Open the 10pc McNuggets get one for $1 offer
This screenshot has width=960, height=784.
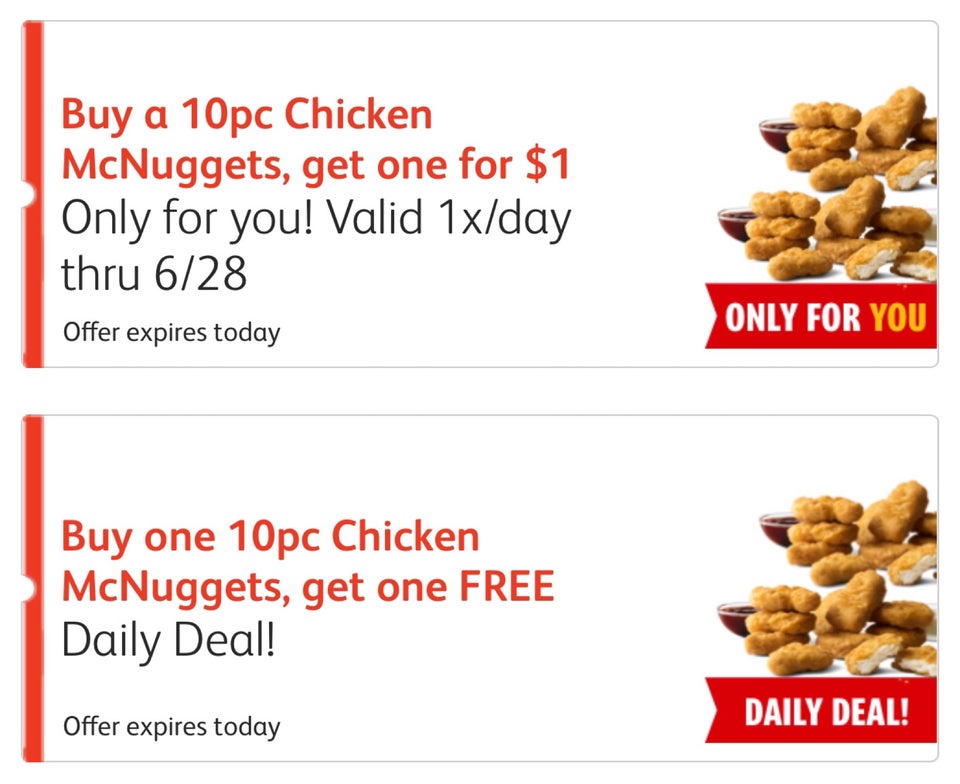coord(480,195)
